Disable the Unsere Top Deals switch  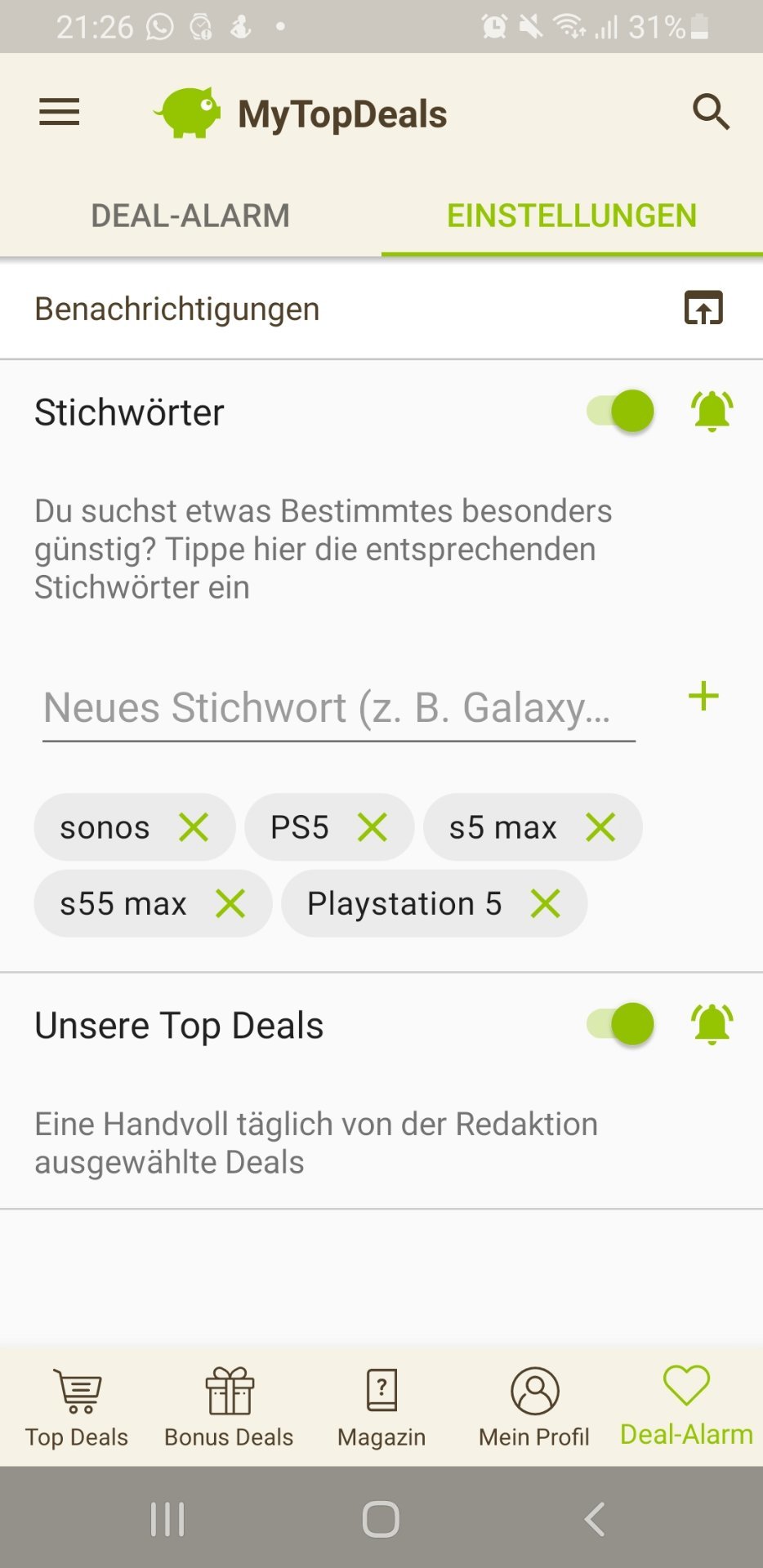[621, 1024]
